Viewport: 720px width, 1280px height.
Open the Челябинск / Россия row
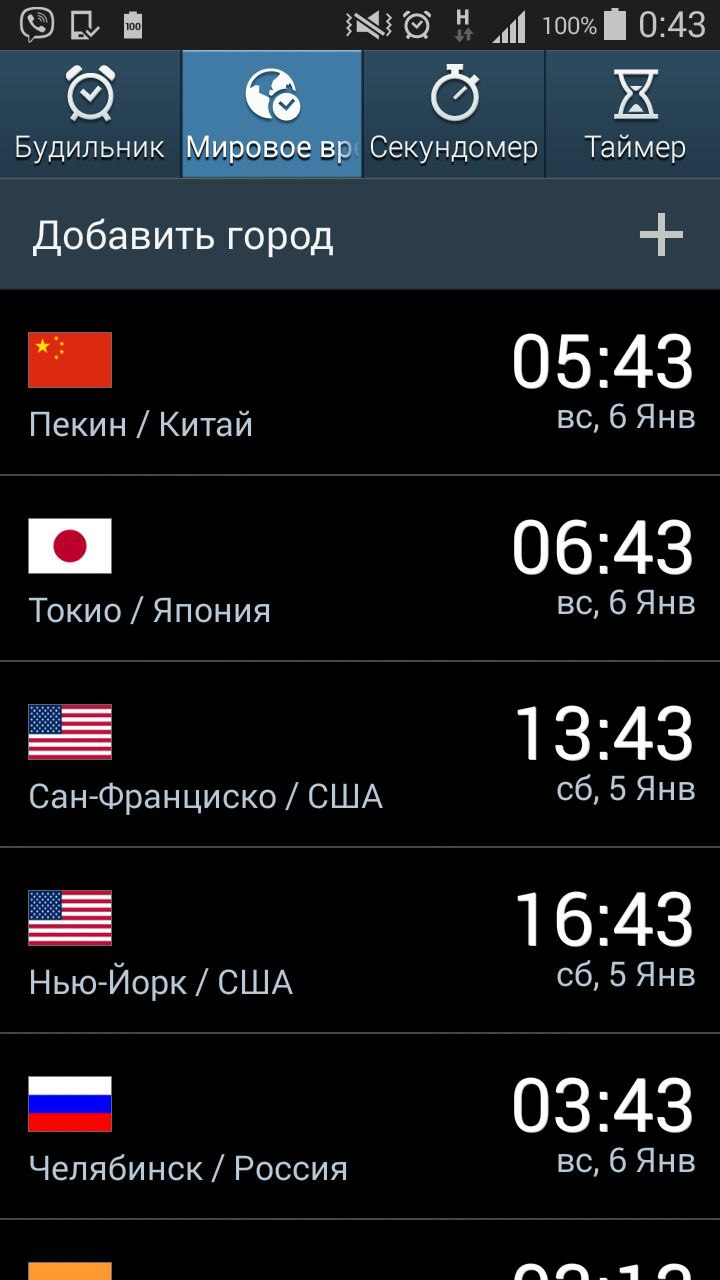tap(360, 1128)
